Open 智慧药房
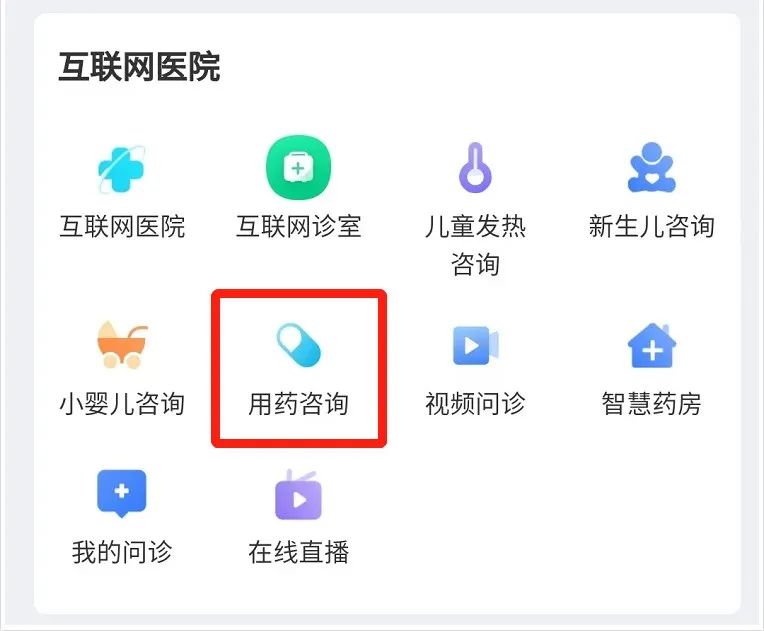Screen dimensions: 764x631 pos(651,347)
